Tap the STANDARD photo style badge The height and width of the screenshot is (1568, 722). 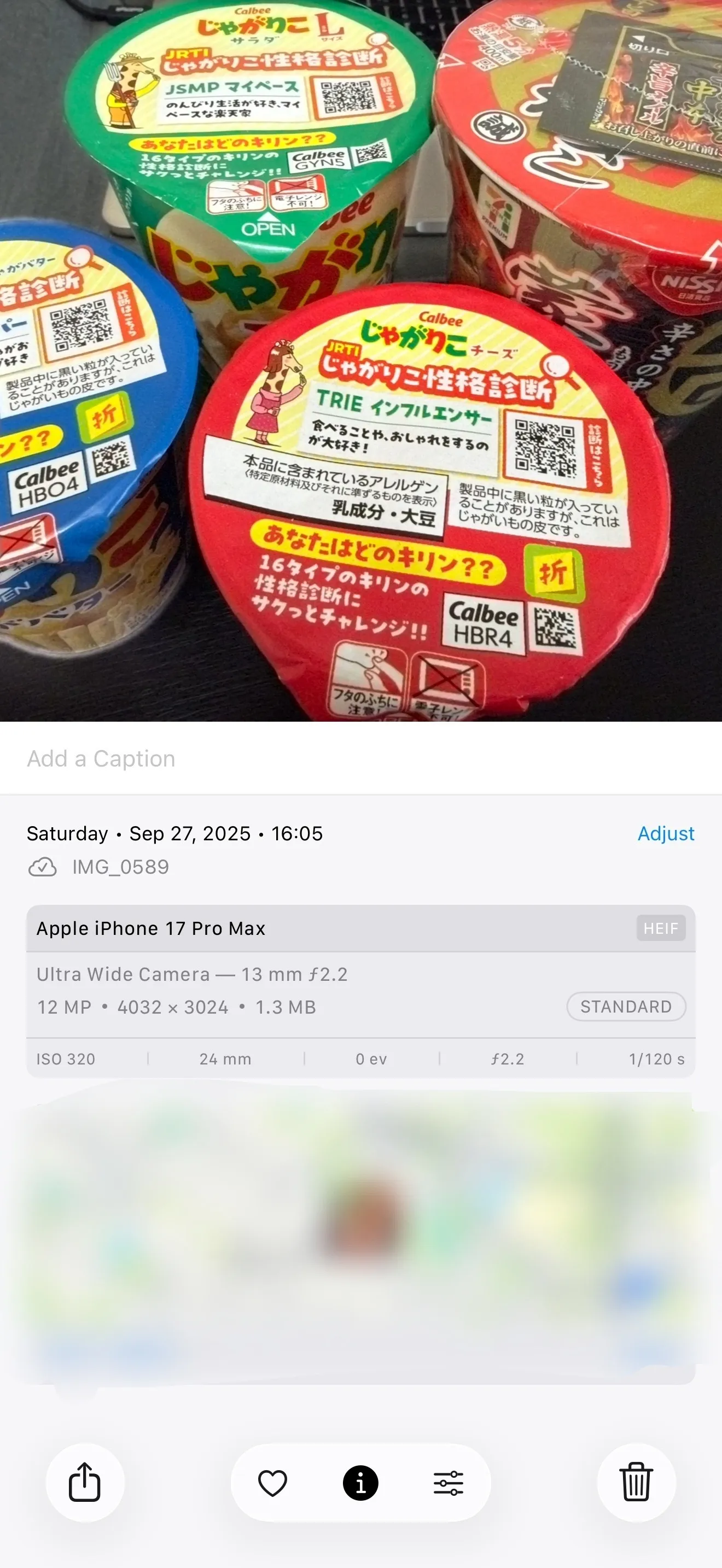626,1006
